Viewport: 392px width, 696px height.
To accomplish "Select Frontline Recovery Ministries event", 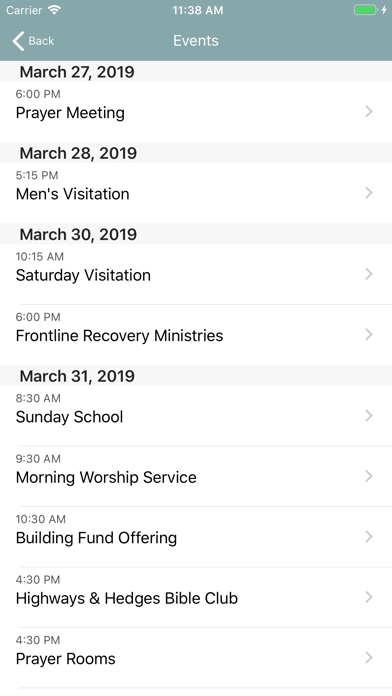I will point(196,335).
